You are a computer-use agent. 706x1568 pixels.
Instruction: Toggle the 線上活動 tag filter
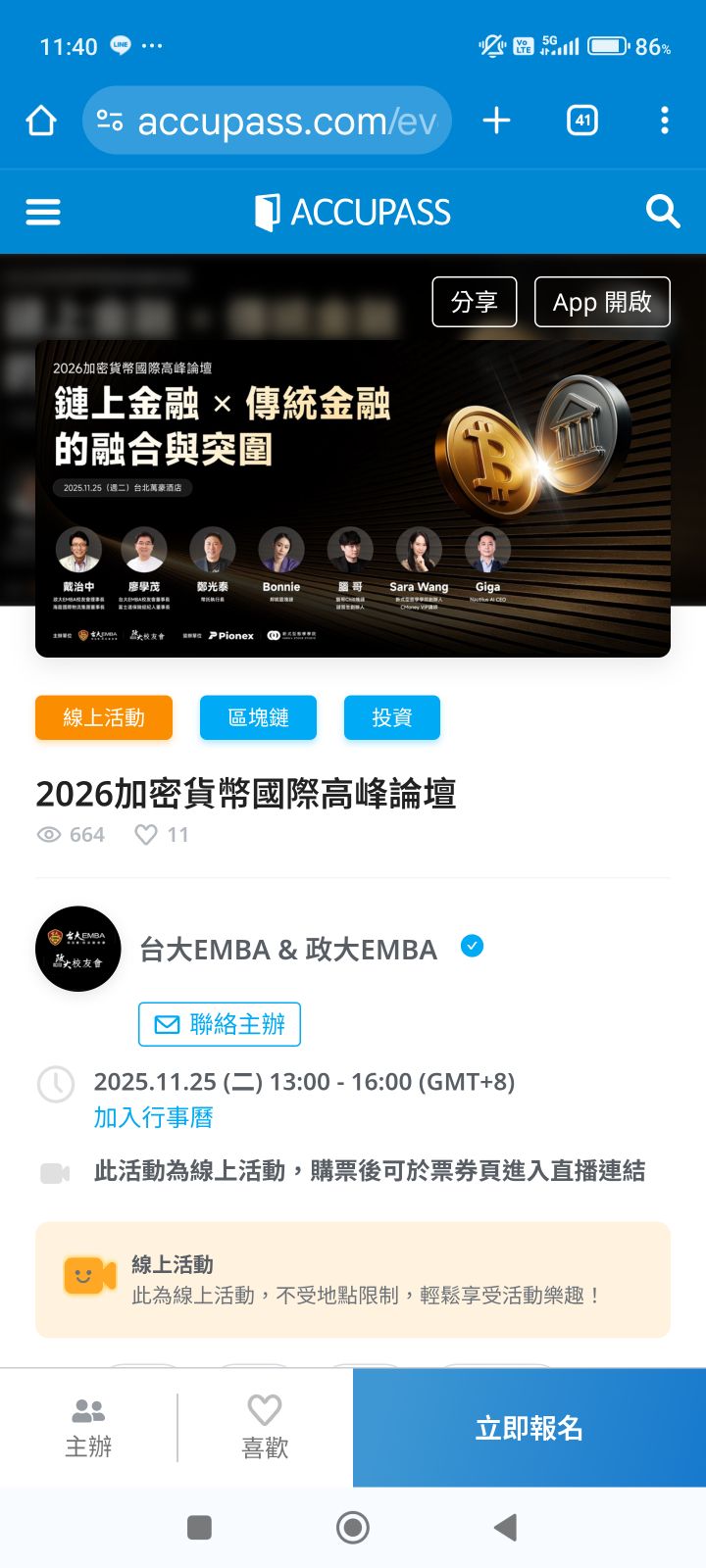104,717
